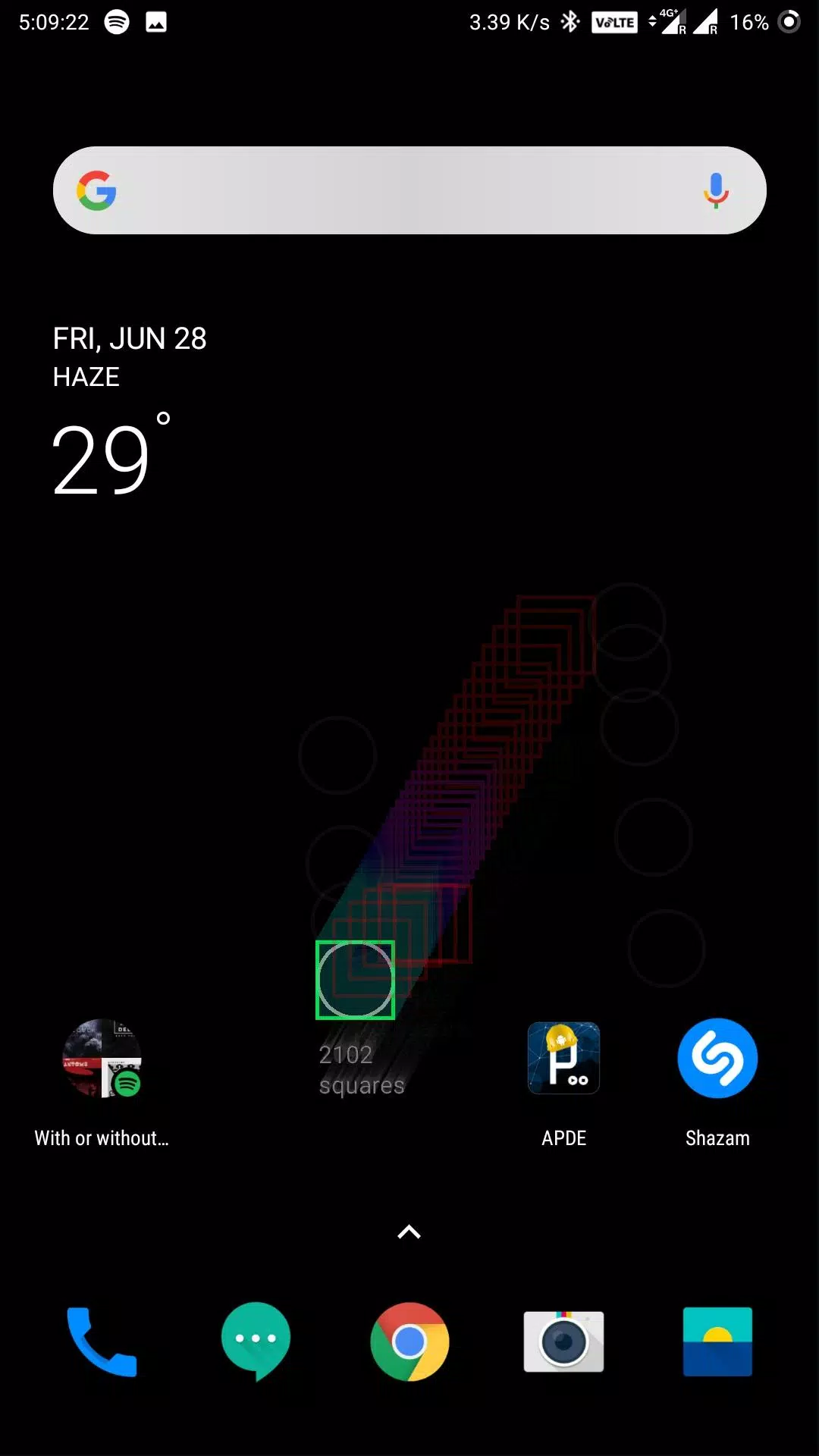Start a voice search with the microphone
The image size is (819, 1456).
[715, 190]
